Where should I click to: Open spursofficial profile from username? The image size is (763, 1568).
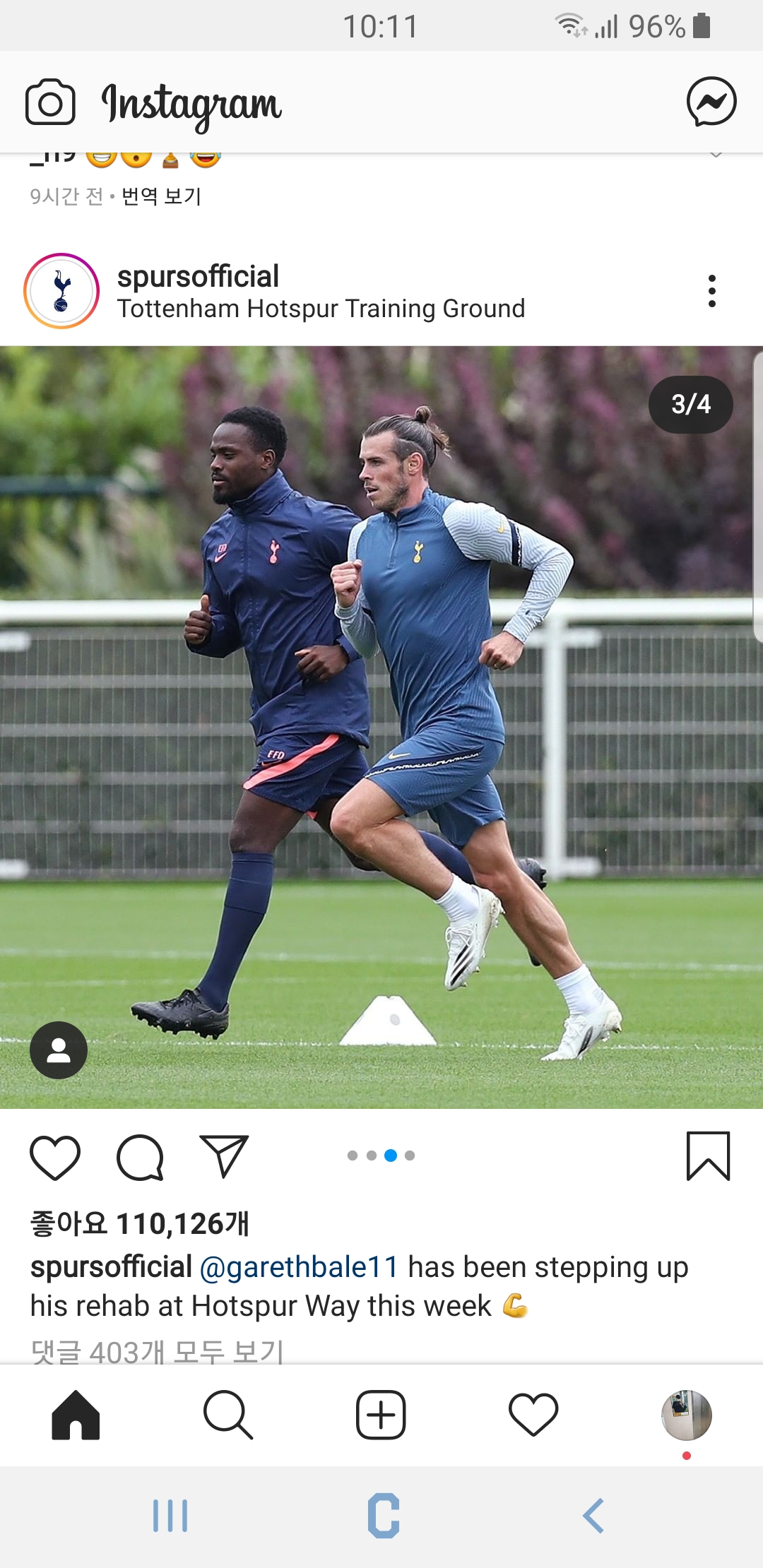198,276
